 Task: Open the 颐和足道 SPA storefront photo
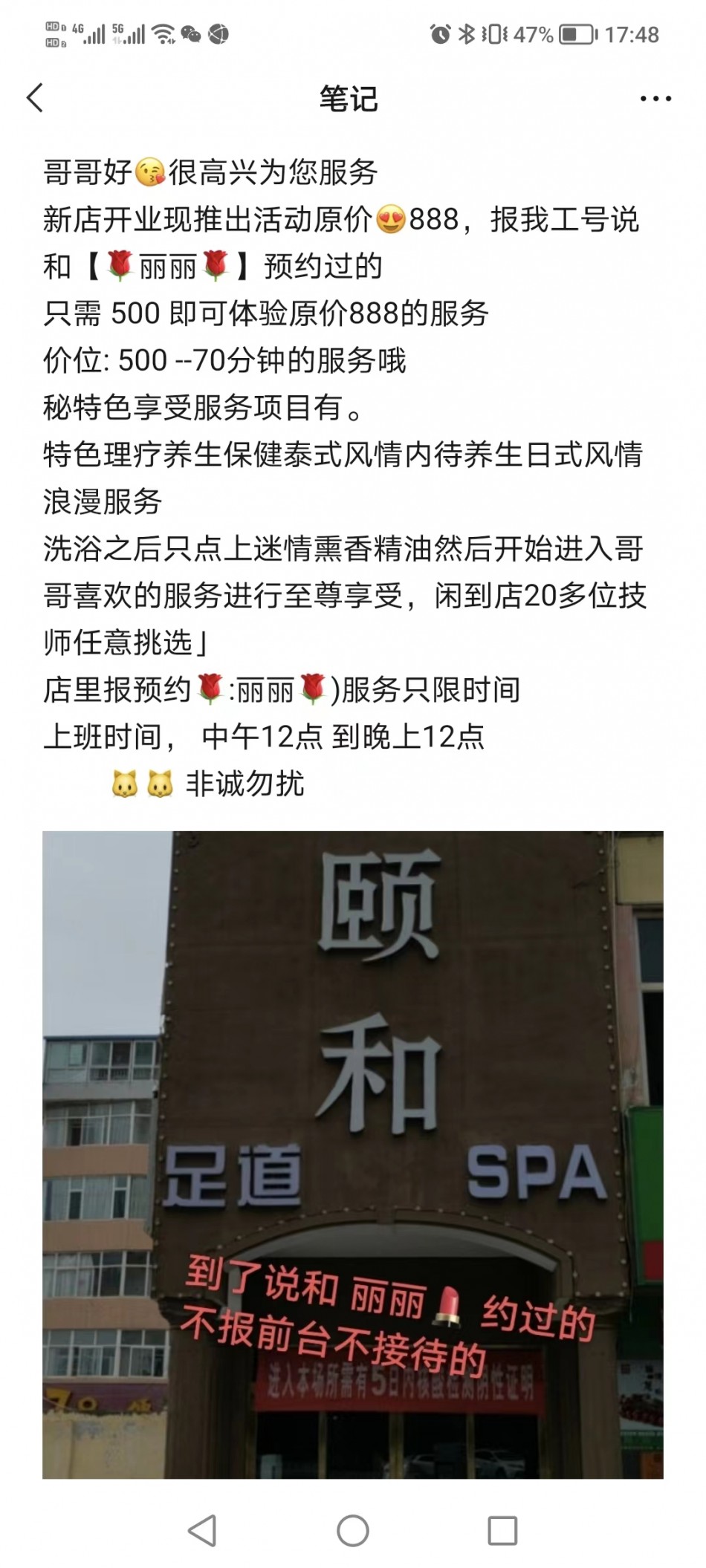click(x=352, y=1154)
